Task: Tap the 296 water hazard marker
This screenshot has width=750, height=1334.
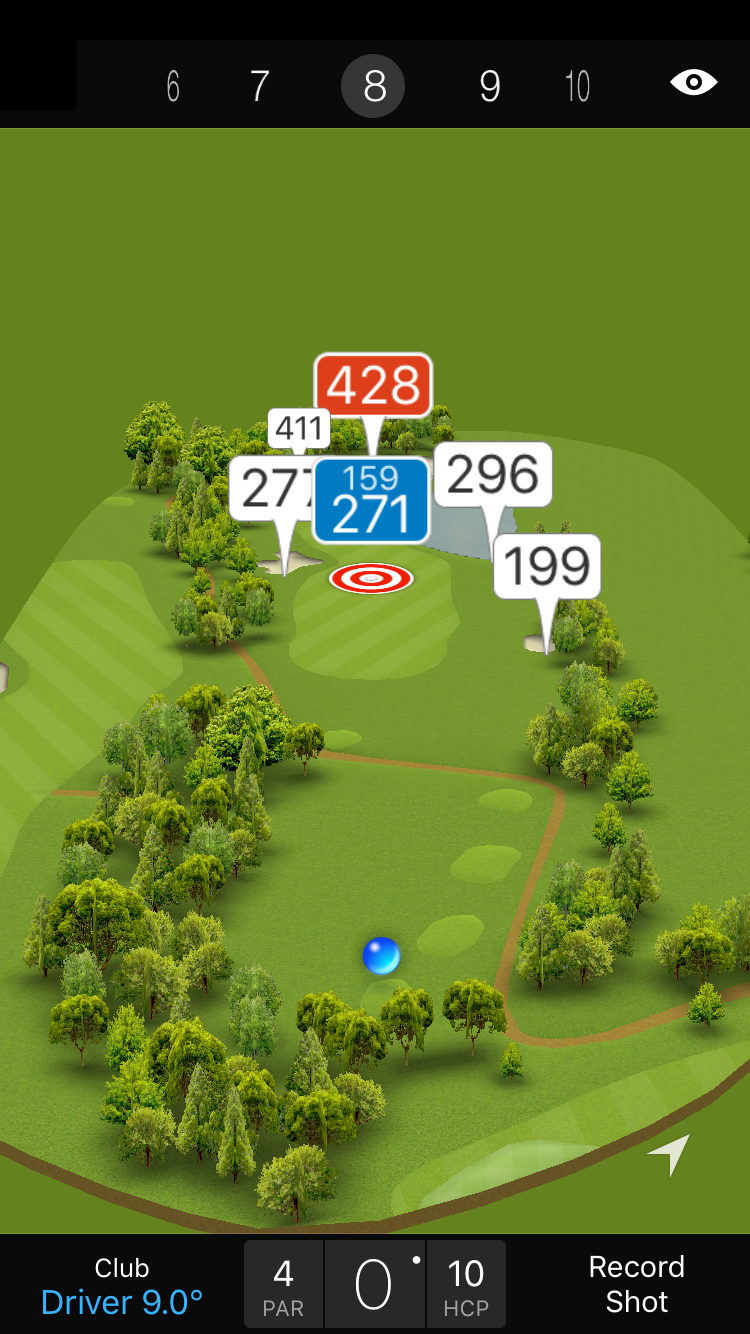Action: click(x=493, y=475)
